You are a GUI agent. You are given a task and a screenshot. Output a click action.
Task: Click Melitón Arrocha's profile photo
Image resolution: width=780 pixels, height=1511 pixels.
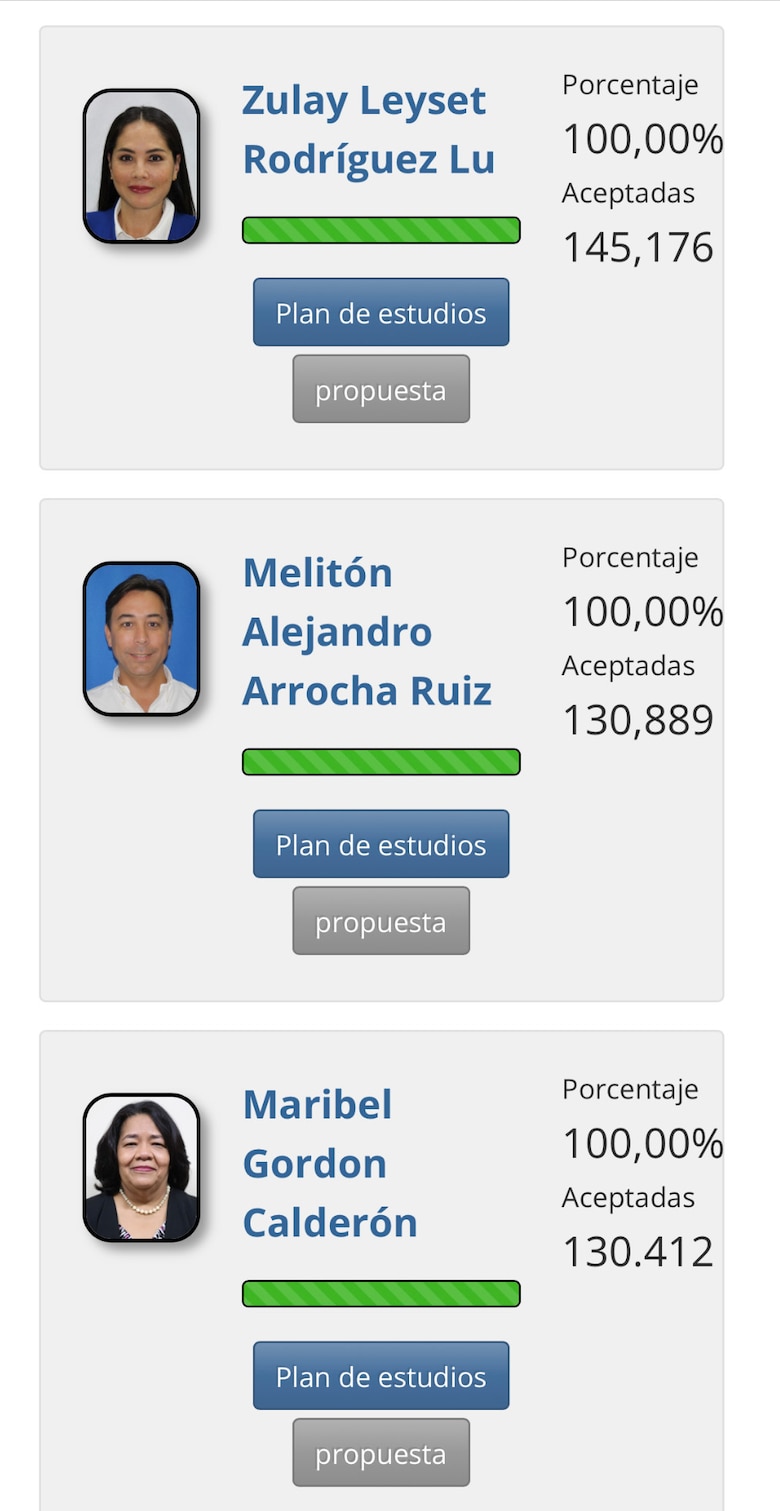(142, 637)
